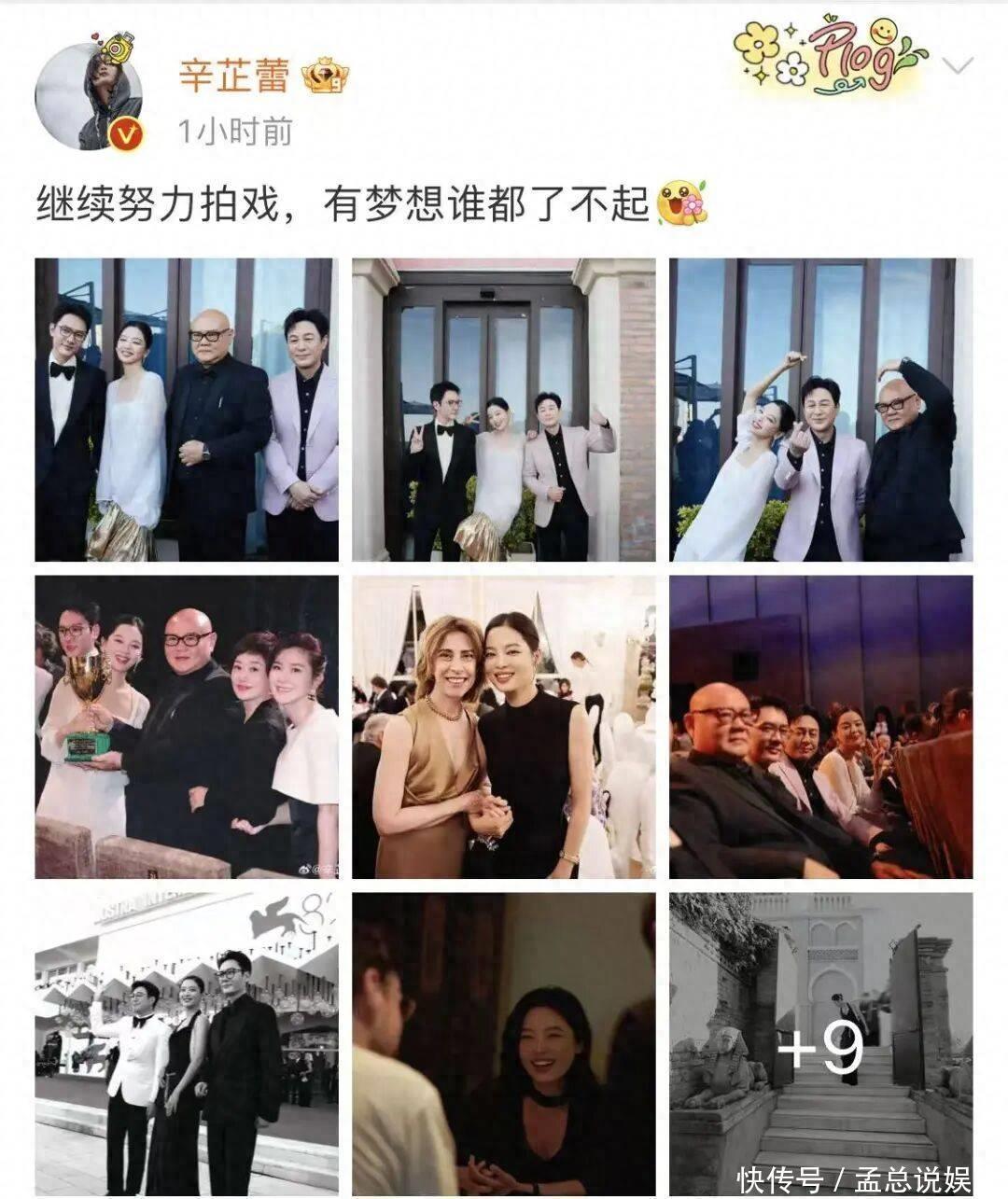Open photo with arms forming heart shapes
1008x1199 pixels.
click(x=820, y=410)
